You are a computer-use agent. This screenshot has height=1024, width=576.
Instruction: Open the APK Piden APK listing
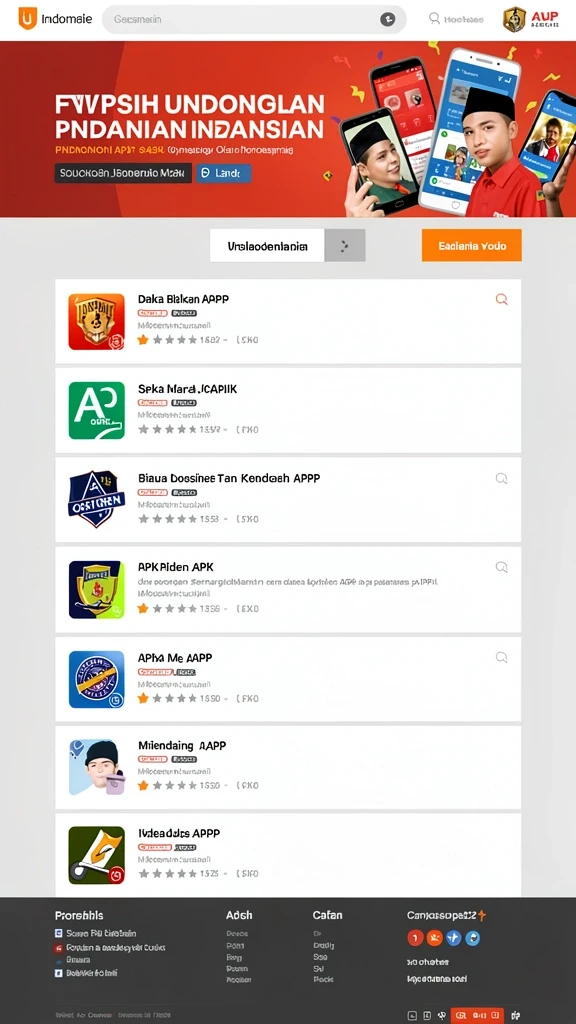coord(288,590)
